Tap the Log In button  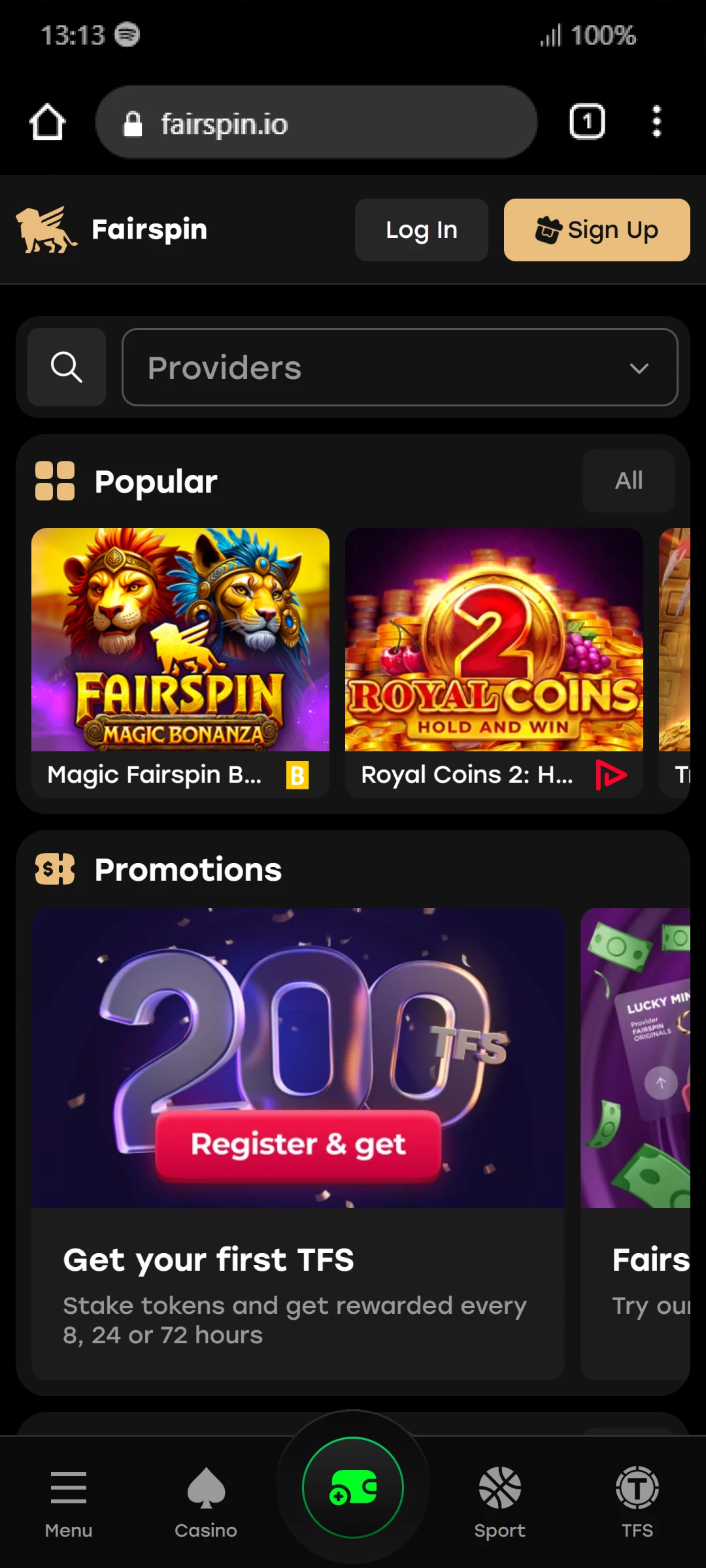(x=421, y=230)
